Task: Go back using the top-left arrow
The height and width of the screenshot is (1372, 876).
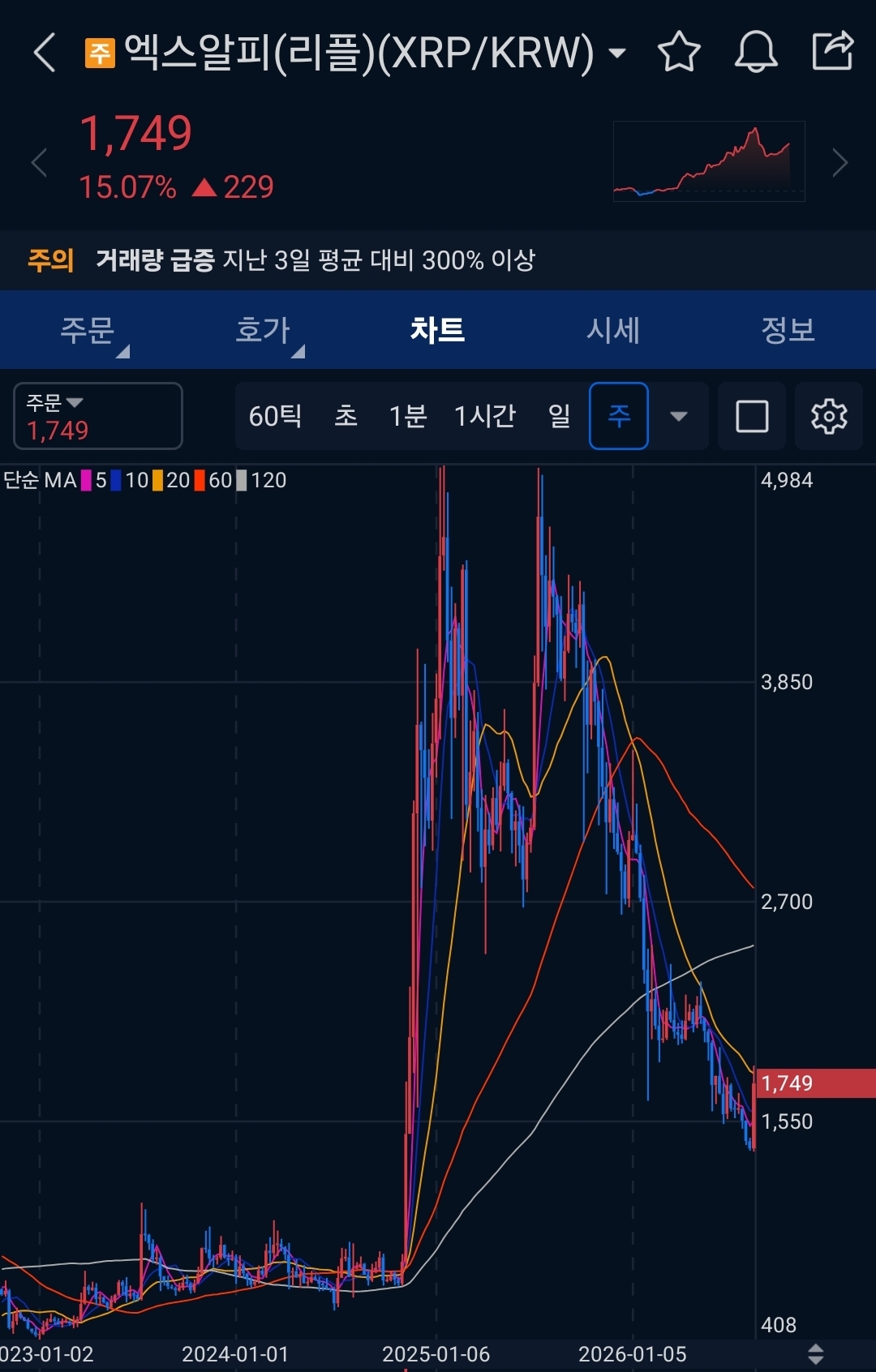Action: [x=45, y=53]
